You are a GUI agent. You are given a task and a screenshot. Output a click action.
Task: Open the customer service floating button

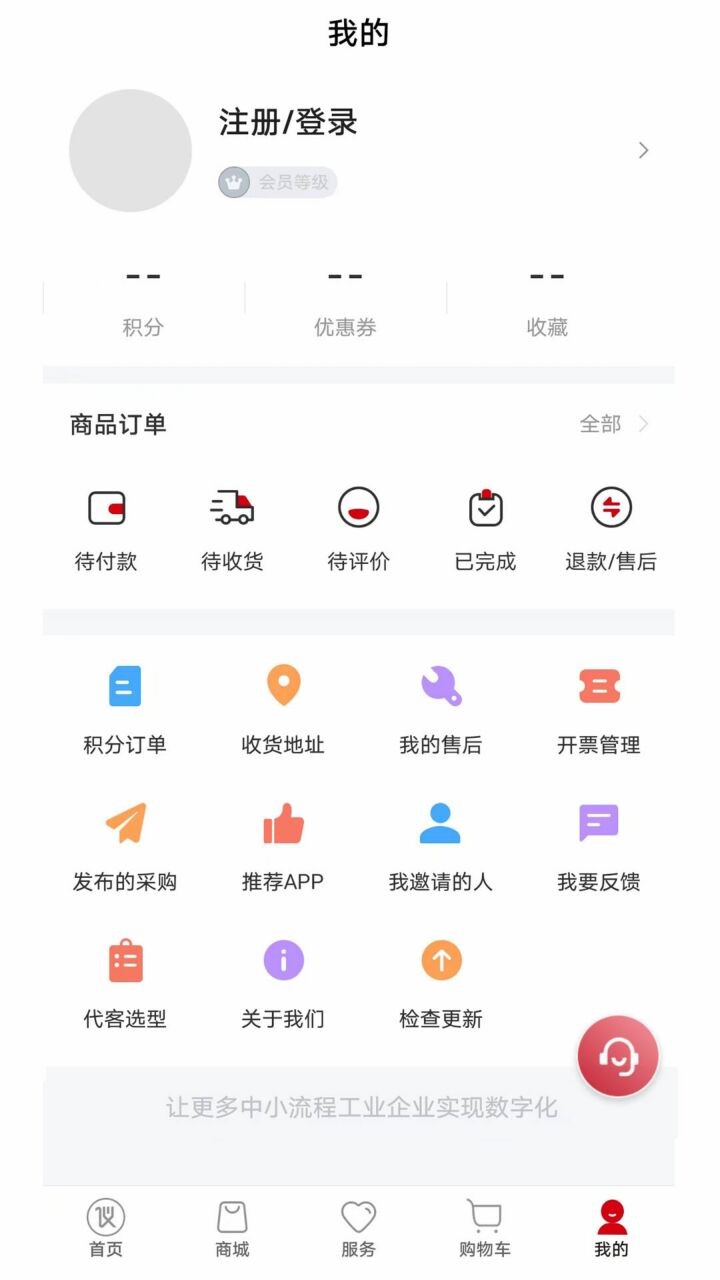(x=617, y=1056)
